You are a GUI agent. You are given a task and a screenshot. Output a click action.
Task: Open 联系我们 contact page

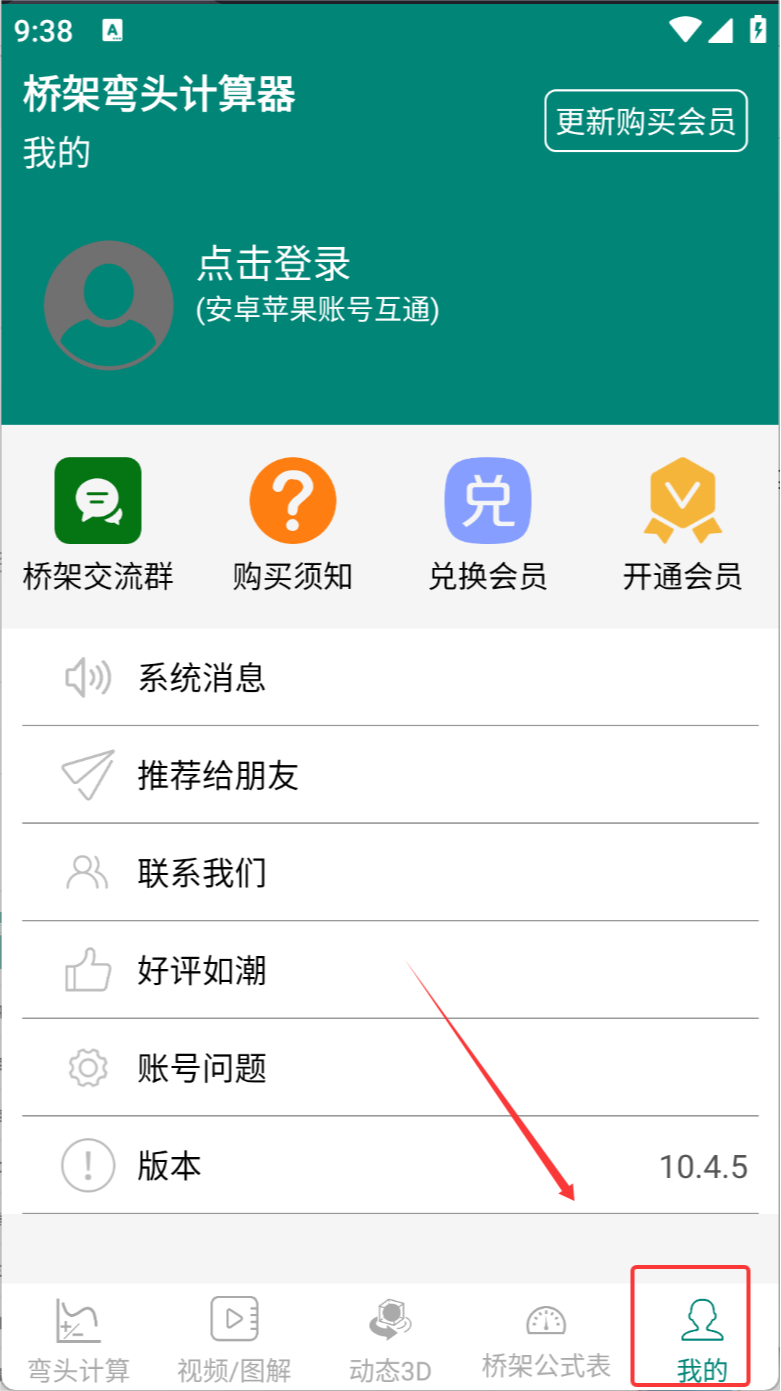click(390, 872)
